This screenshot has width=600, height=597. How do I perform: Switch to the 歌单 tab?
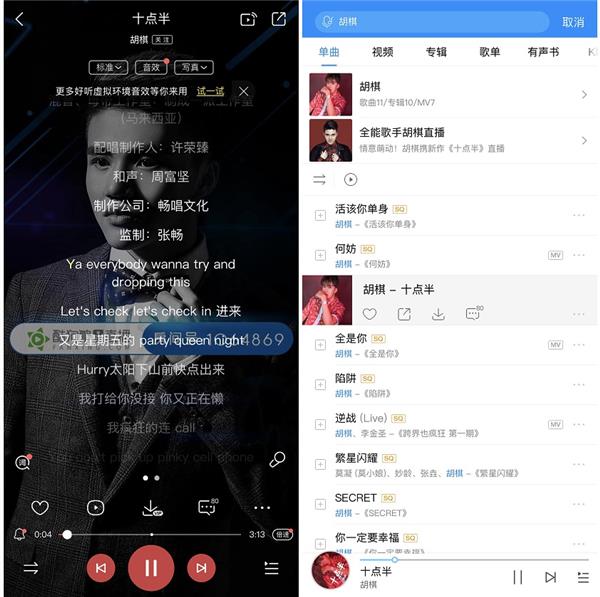(489, 52)
